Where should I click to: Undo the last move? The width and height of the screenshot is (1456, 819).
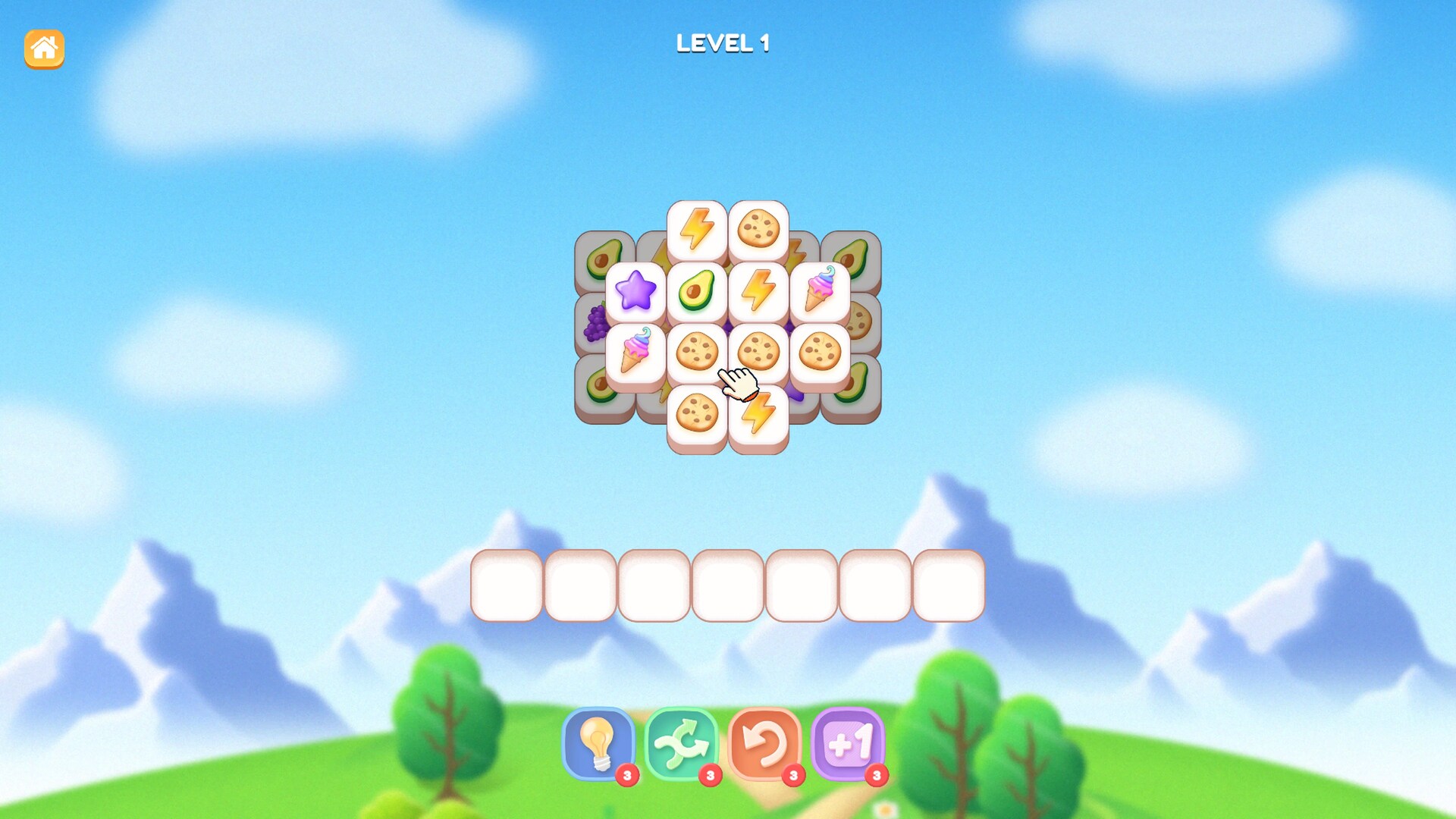point(764,744)
